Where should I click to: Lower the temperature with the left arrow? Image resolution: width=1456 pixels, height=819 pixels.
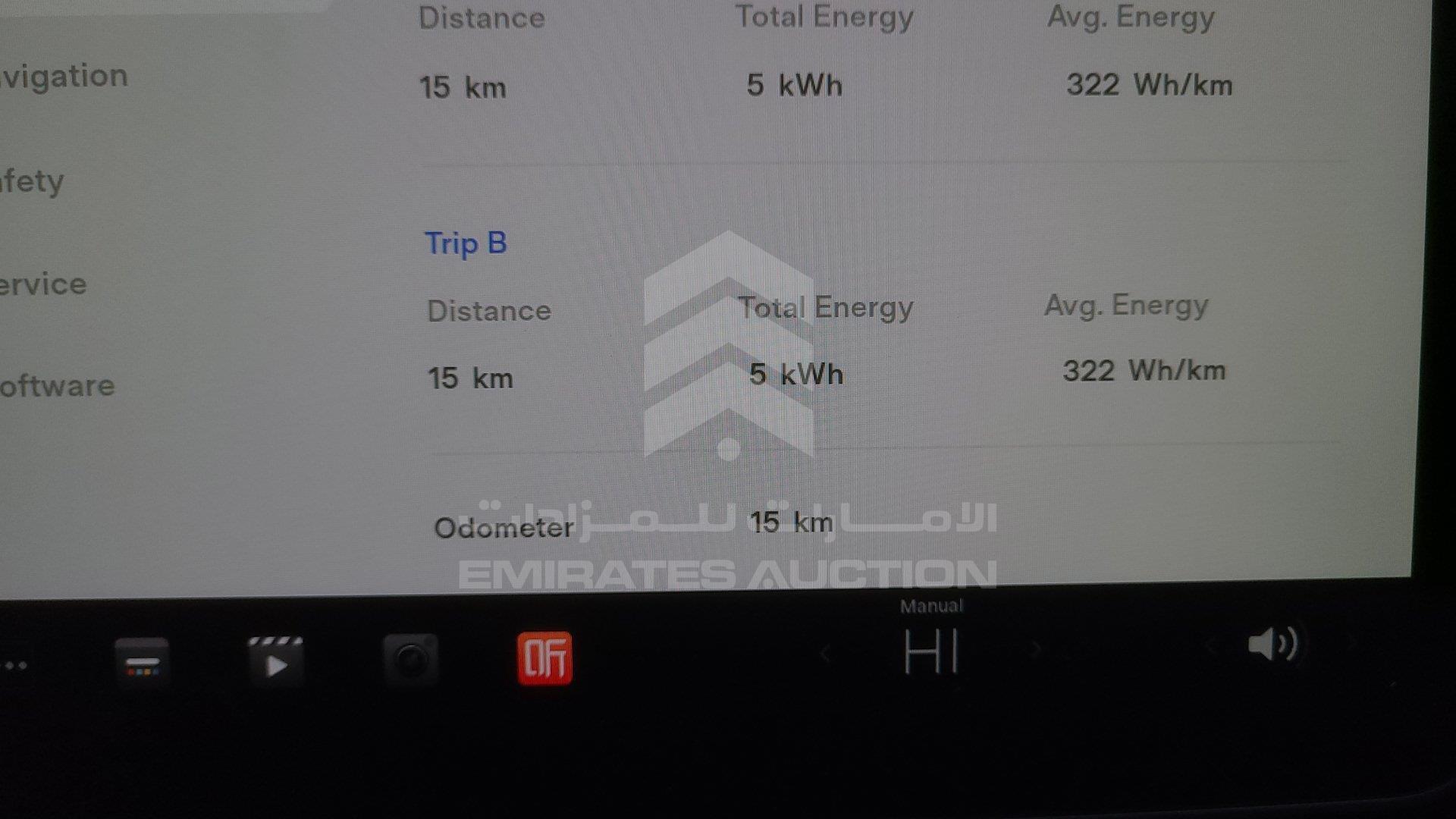point(825,652)
